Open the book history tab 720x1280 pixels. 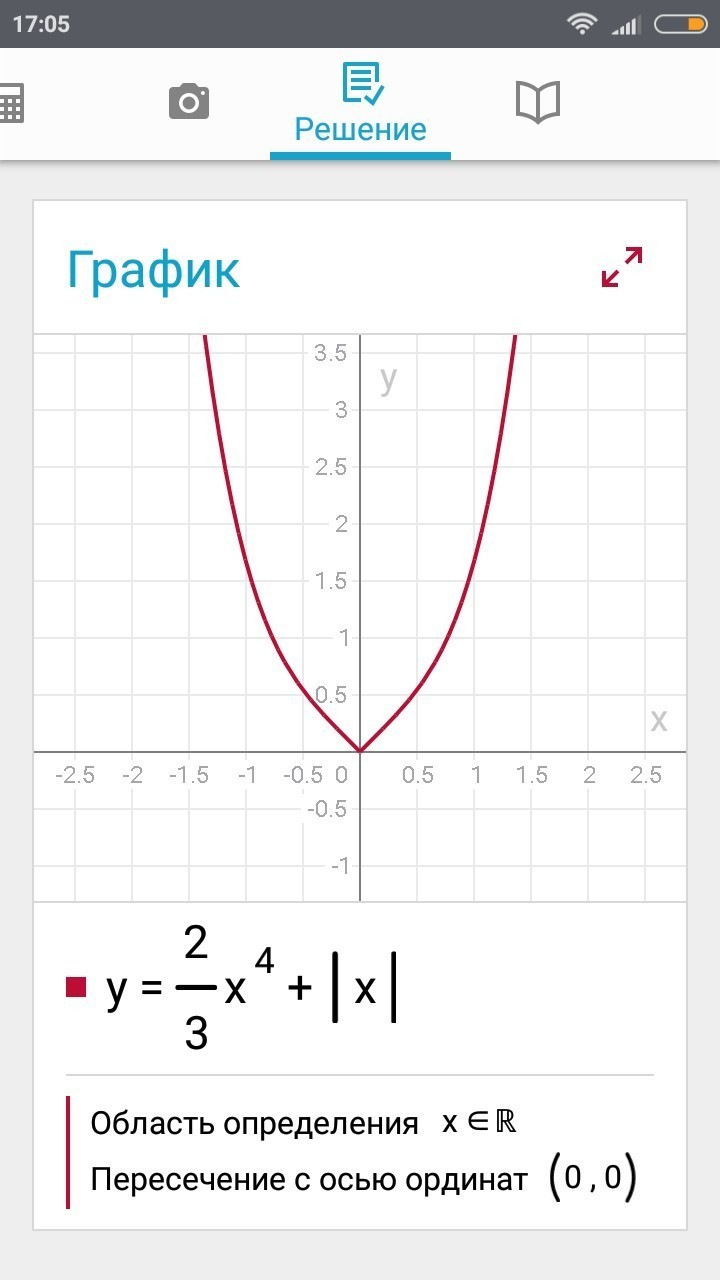[x=537, y=102]
